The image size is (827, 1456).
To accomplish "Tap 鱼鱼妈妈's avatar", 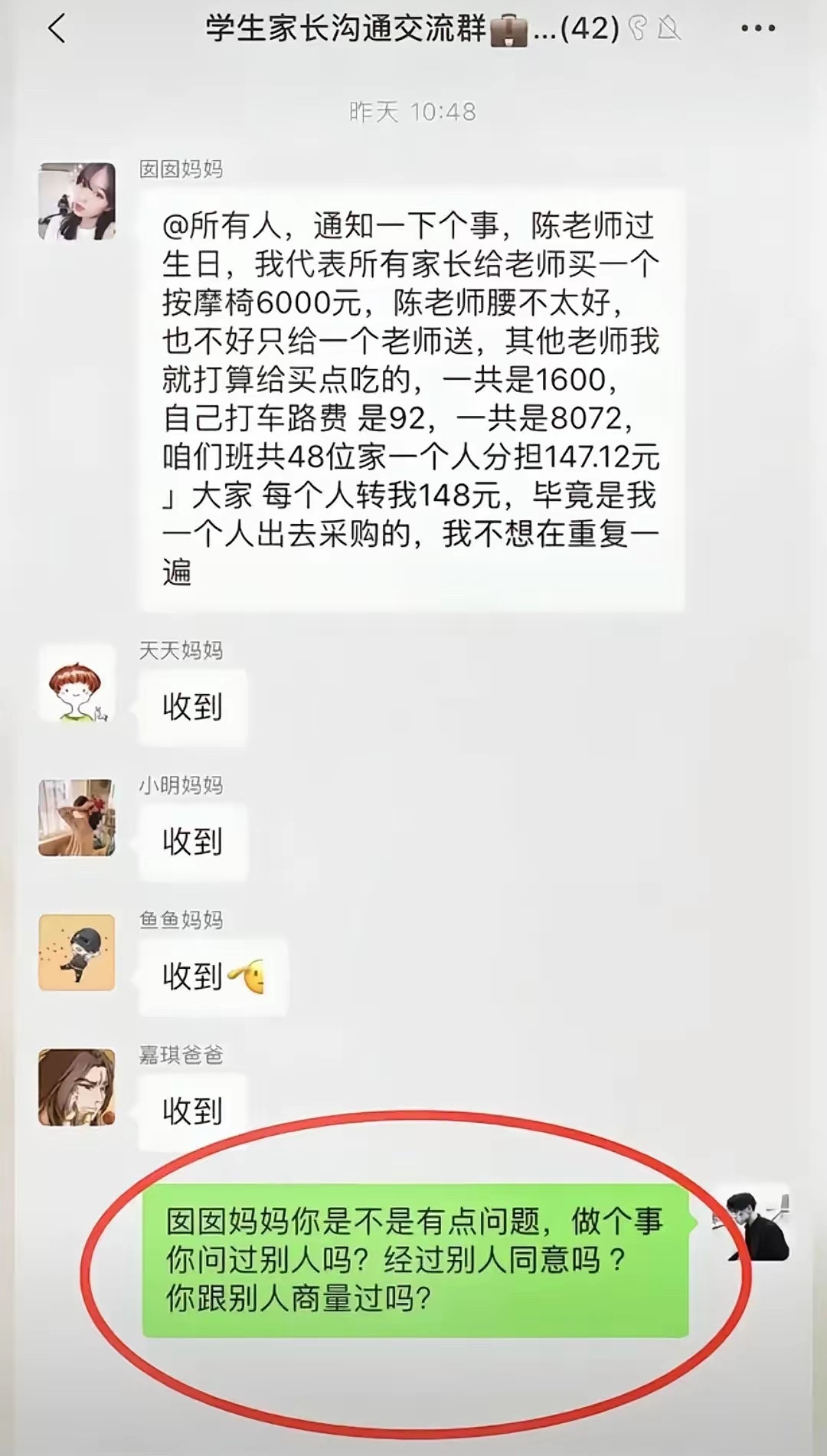I will click(77, 952).
